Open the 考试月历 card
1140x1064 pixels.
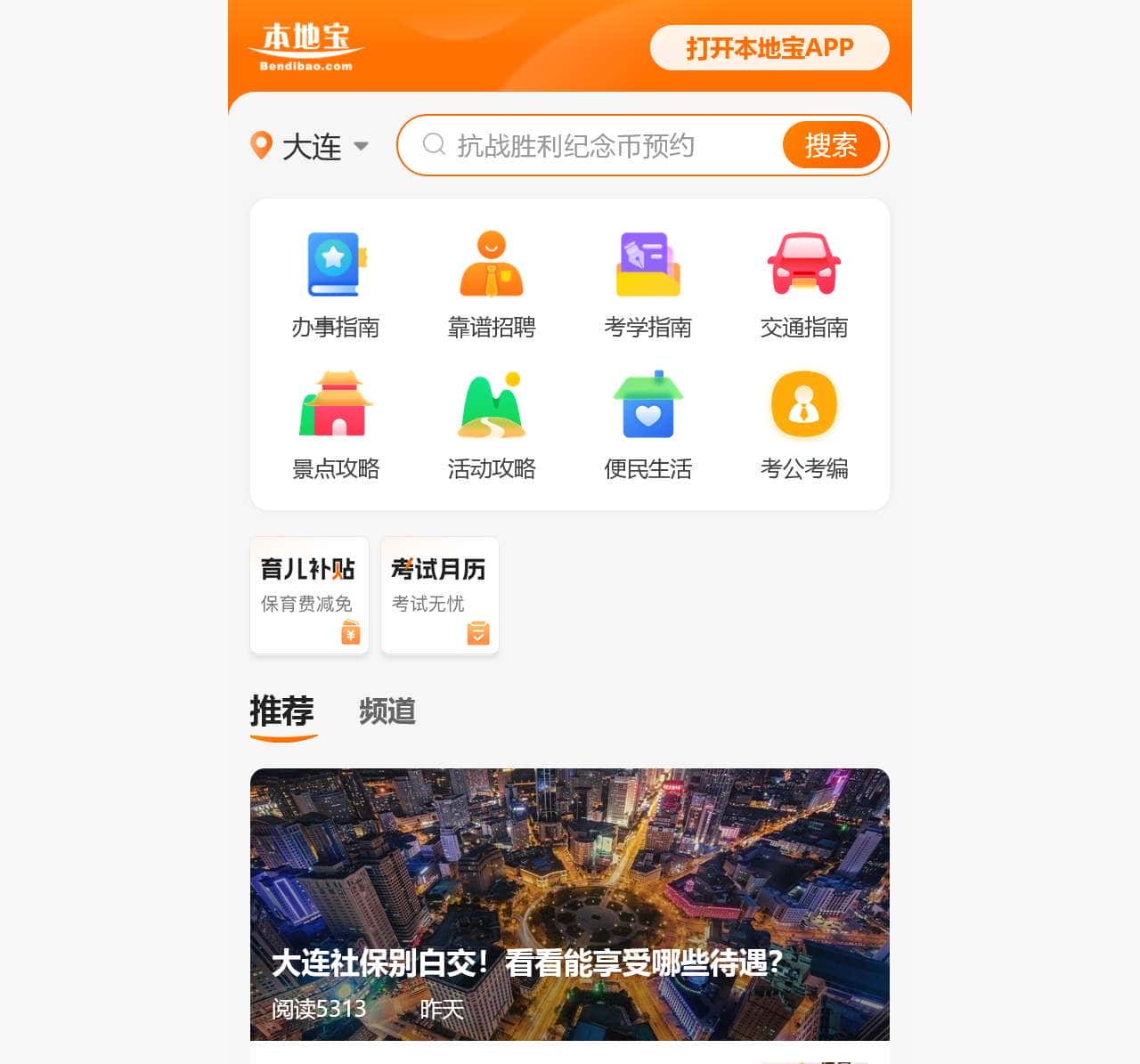tap(440, 595)
